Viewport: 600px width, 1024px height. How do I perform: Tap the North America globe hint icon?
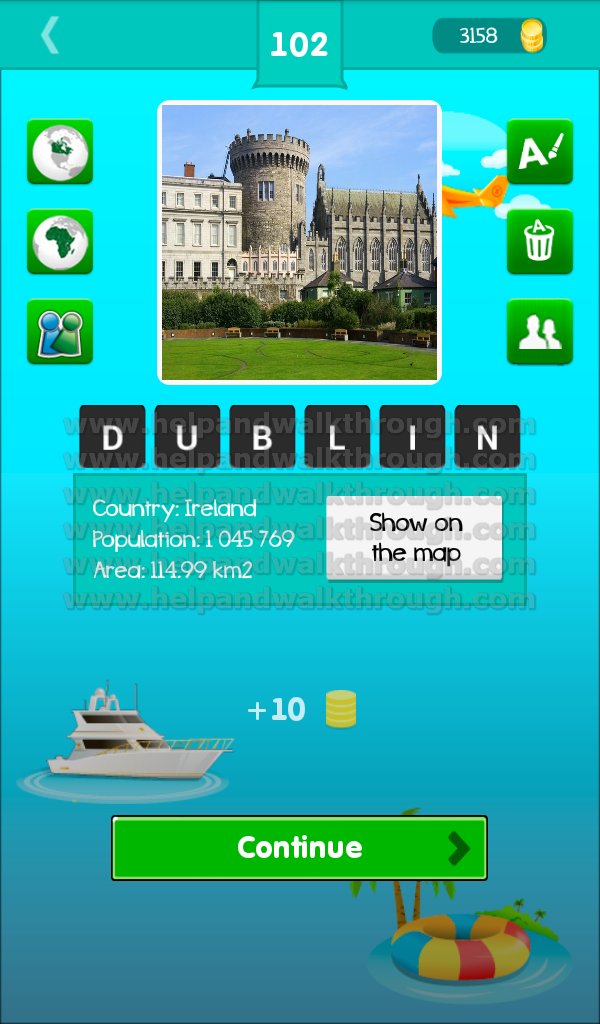tap(60, 152)
